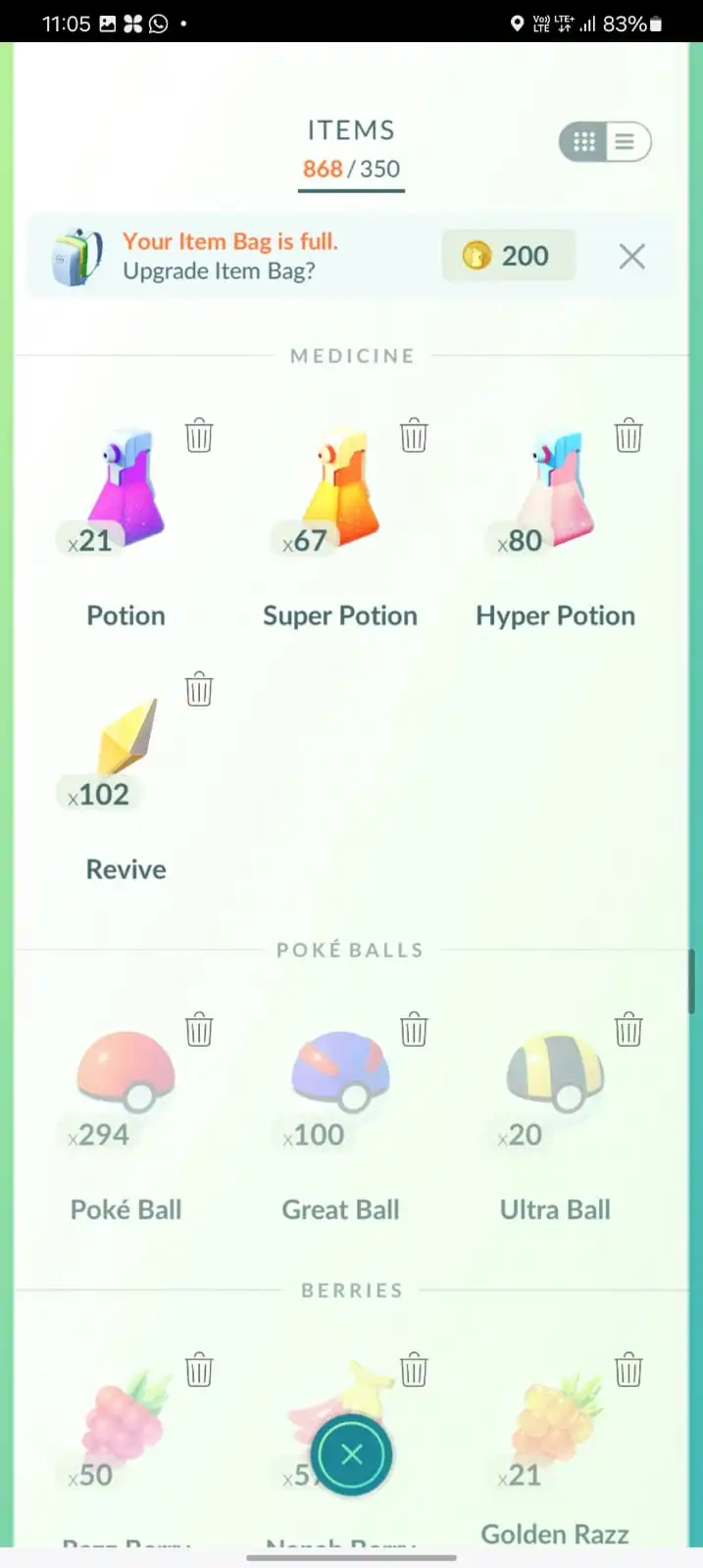Tap the Great Ball trash icon

click(x=414, y=1029)
